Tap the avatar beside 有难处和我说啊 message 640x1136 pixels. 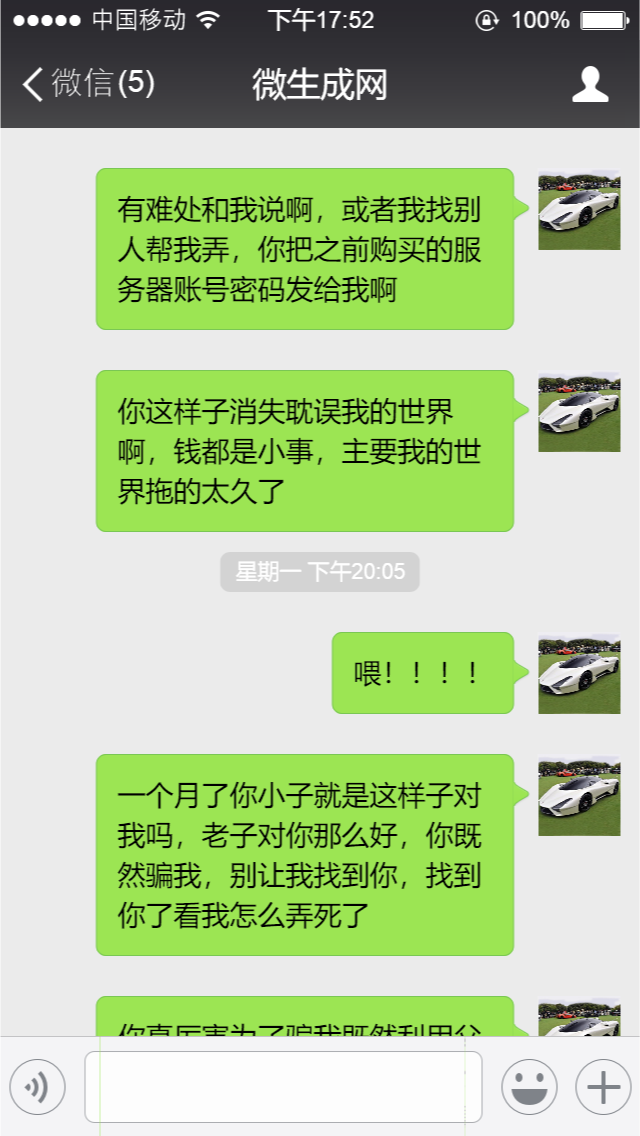point(579,209)
